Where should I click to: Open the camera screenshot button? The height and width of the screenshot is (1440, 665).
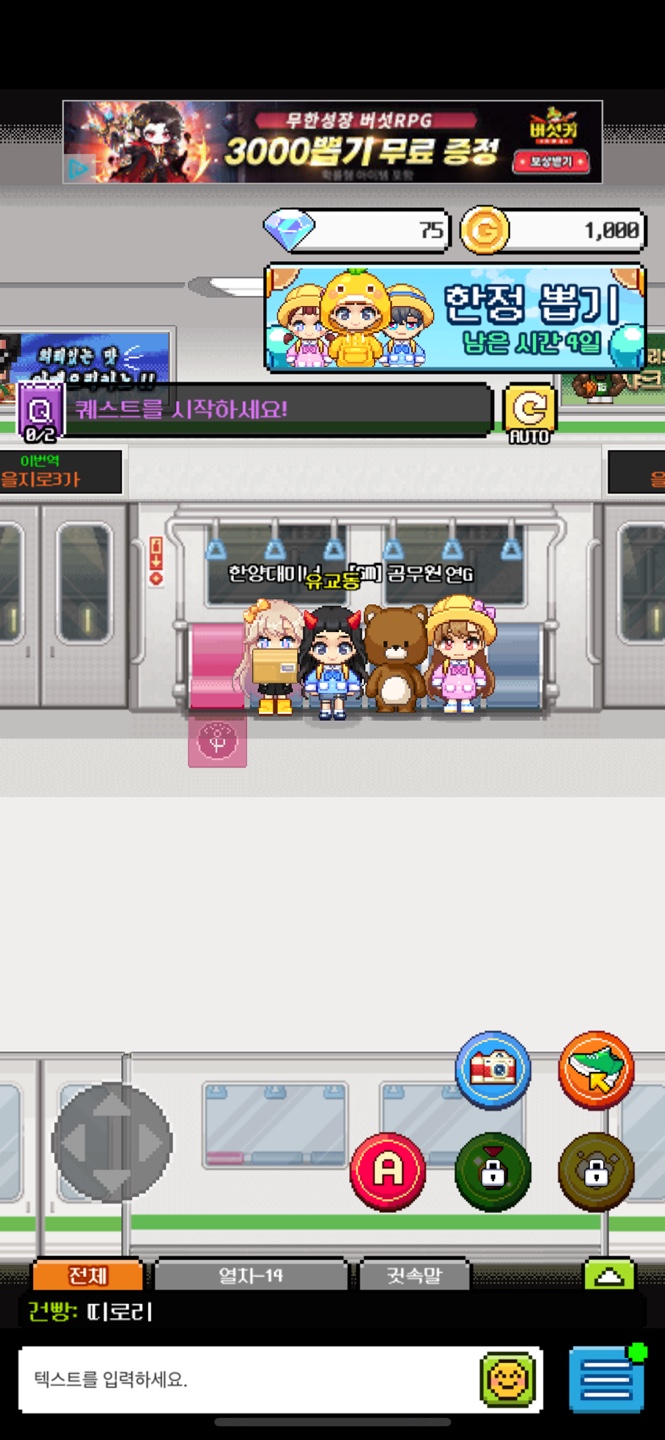pyautogui.click(x=492, y=1069)
